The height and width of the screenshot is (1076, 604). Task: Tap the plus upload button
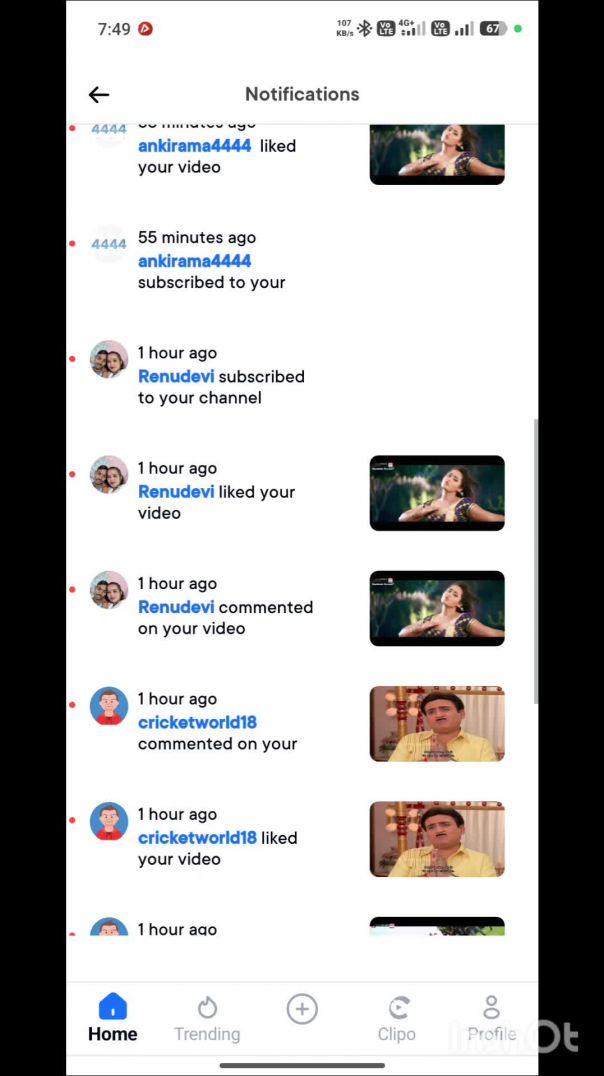point(302,1009)
